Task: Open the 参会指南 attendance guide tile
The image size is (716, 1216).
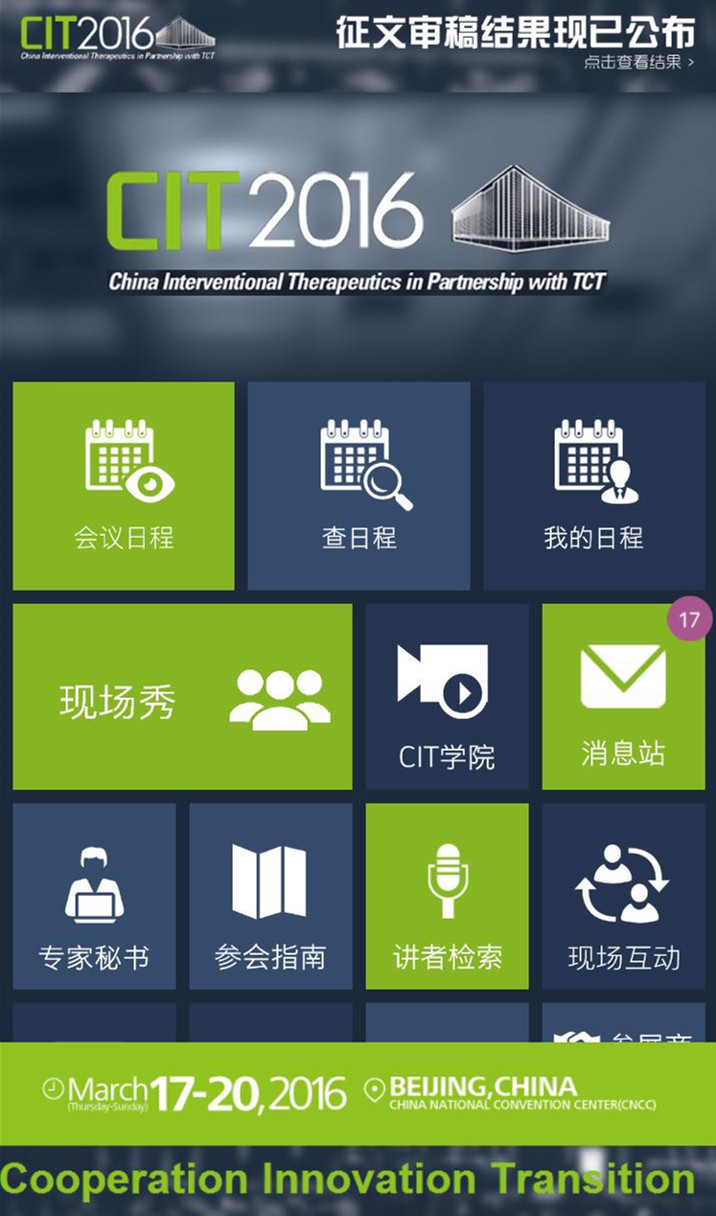Action: (270, 896)
